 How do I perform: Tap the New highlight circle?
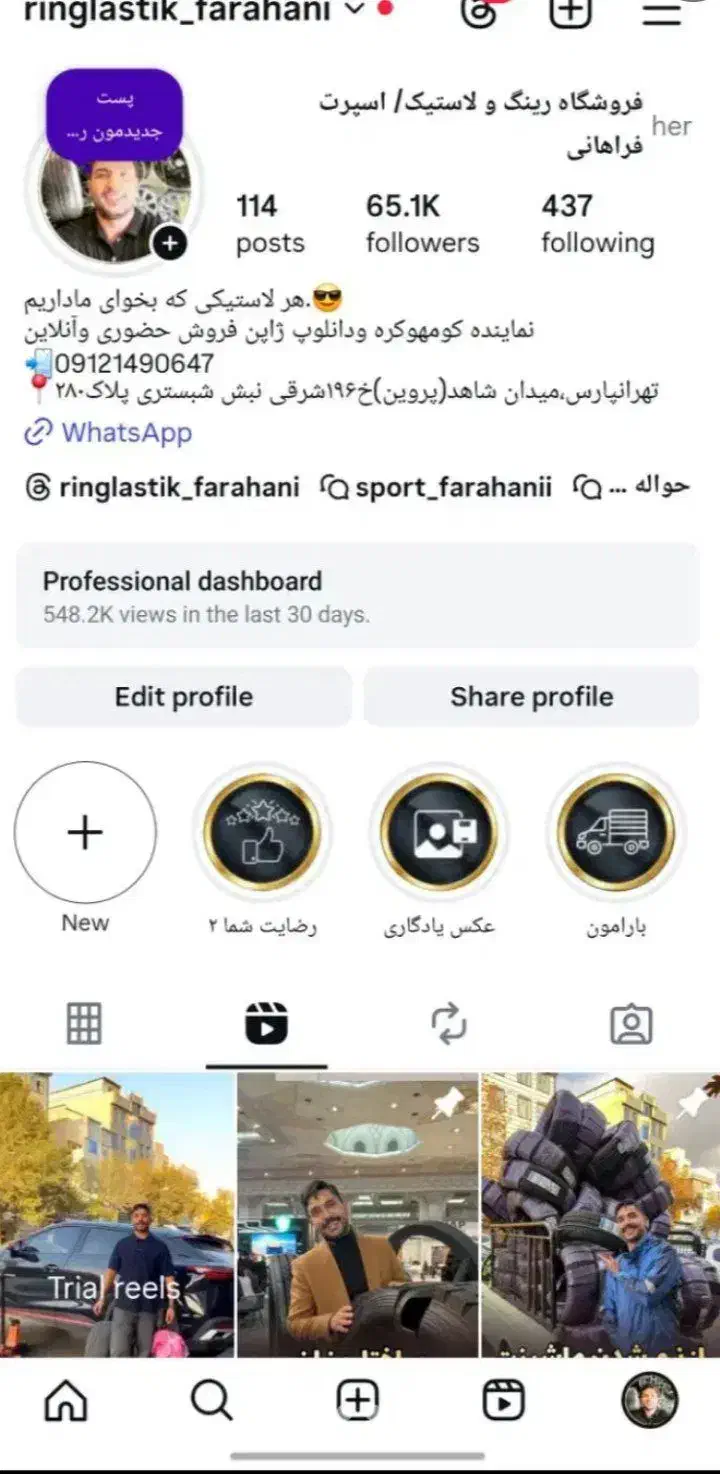pos(86,831)
